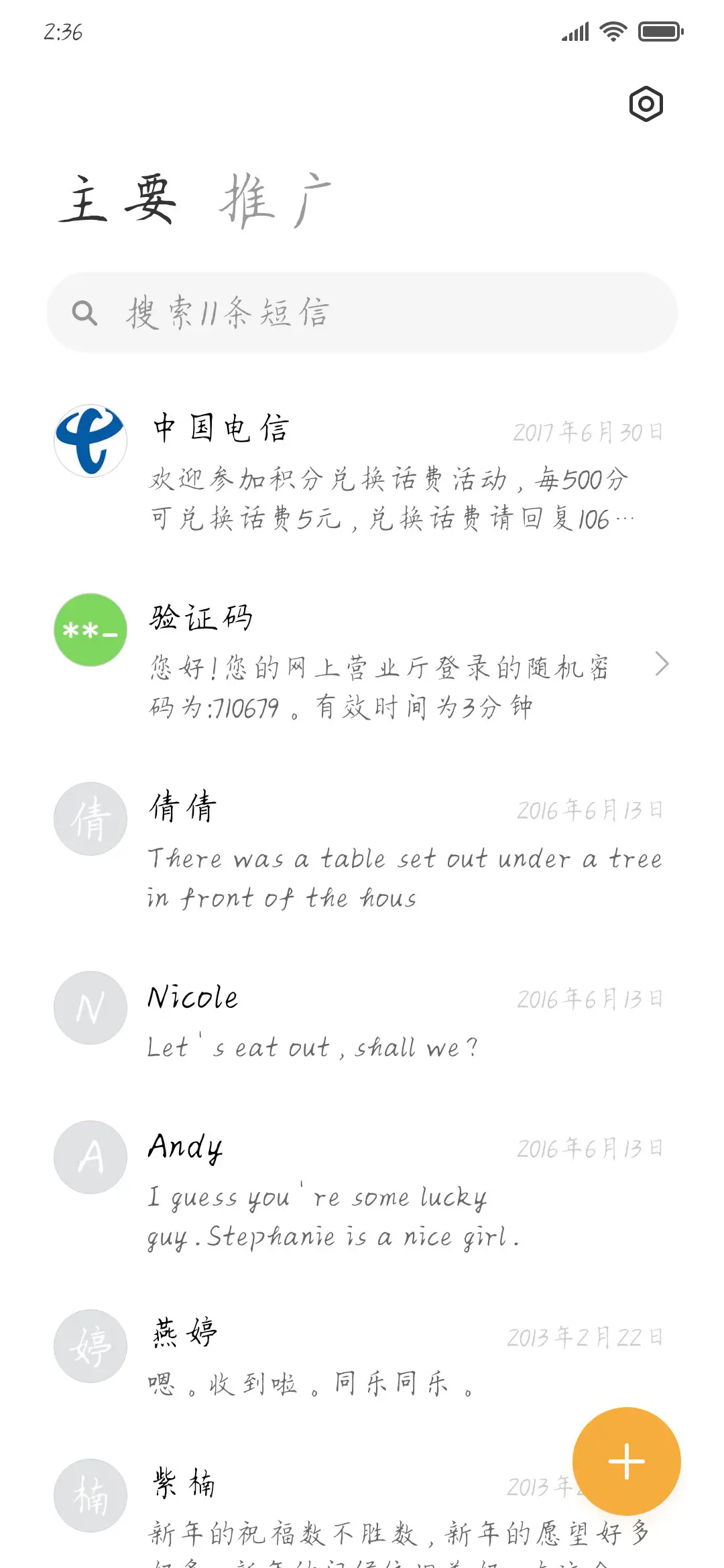
Task: Compose a new message with the plus button
Action: coord(626,1461)
